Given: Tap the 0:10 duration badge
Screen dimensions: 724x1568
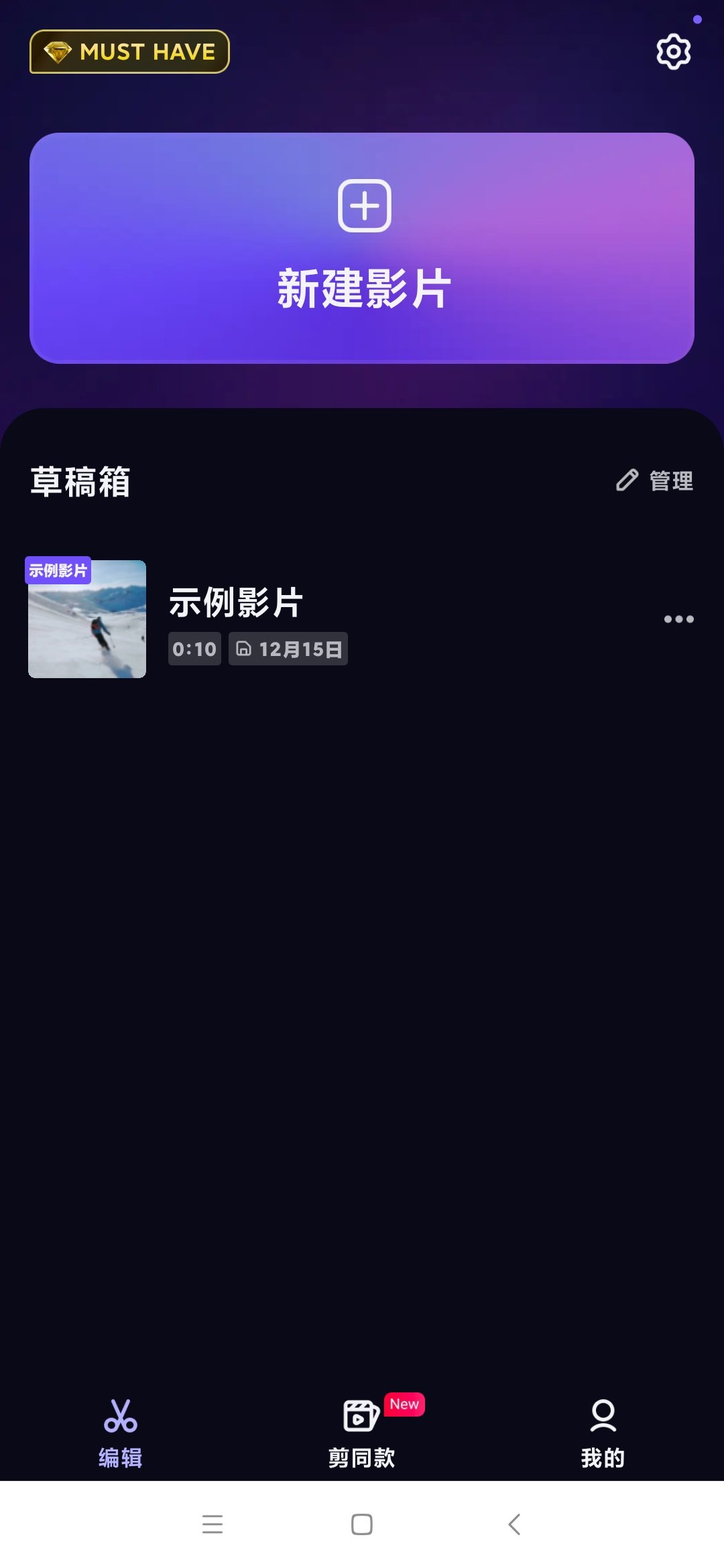Looking at the screenshot, I should (194, 648).
